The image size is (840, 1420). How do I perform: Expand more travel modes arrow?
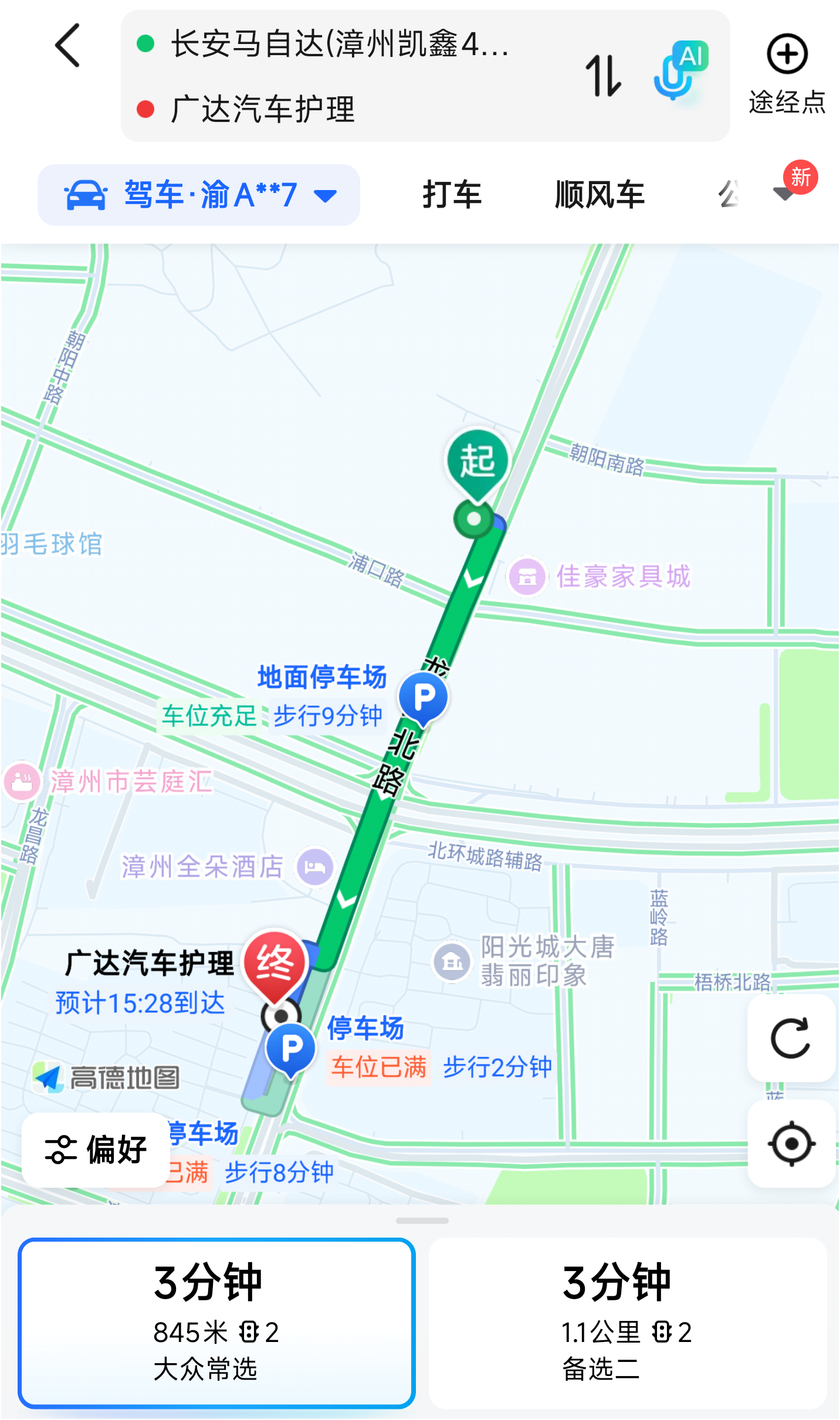coord(785,192)
